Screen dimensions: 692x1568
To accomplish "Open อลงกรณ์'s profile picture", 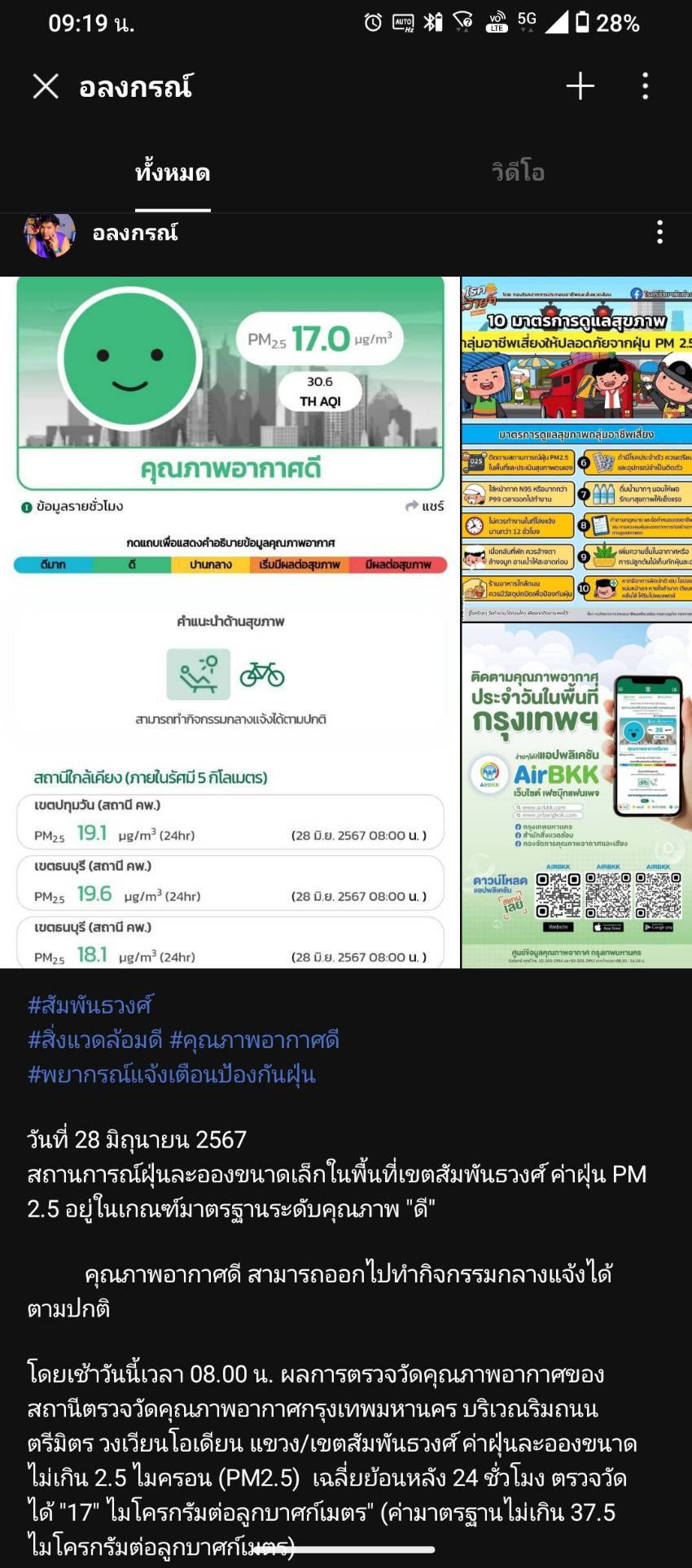I will (50, 234).
